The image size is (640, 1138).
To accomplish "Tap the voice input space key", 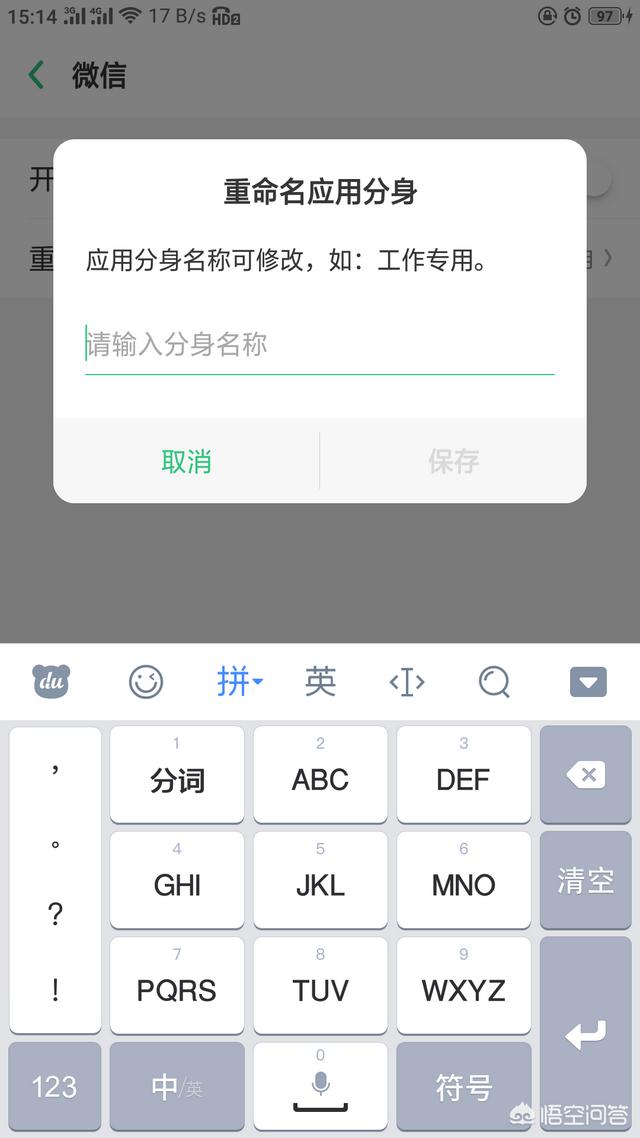I will 320,1087.
